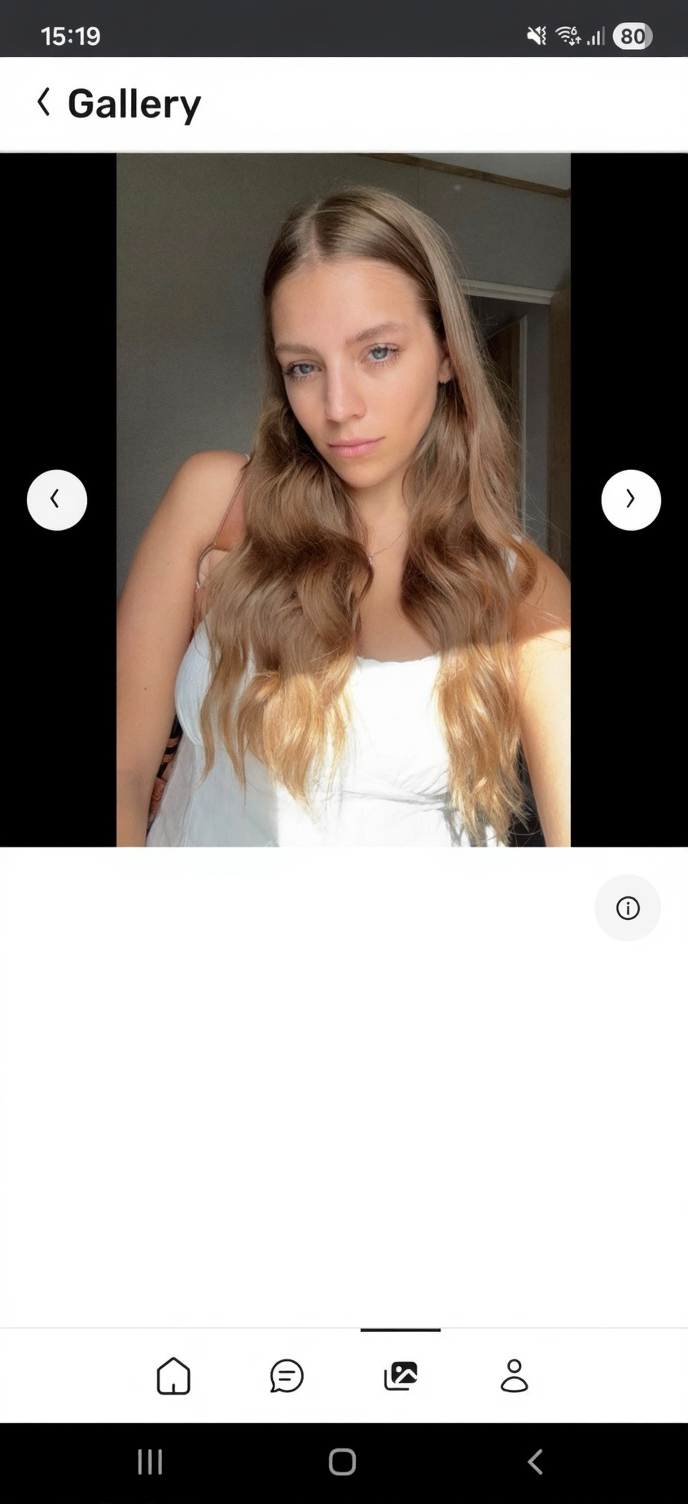Switch to the Home tab
The width and height of the screenshot is (688, 1504).
(173, 1376)
